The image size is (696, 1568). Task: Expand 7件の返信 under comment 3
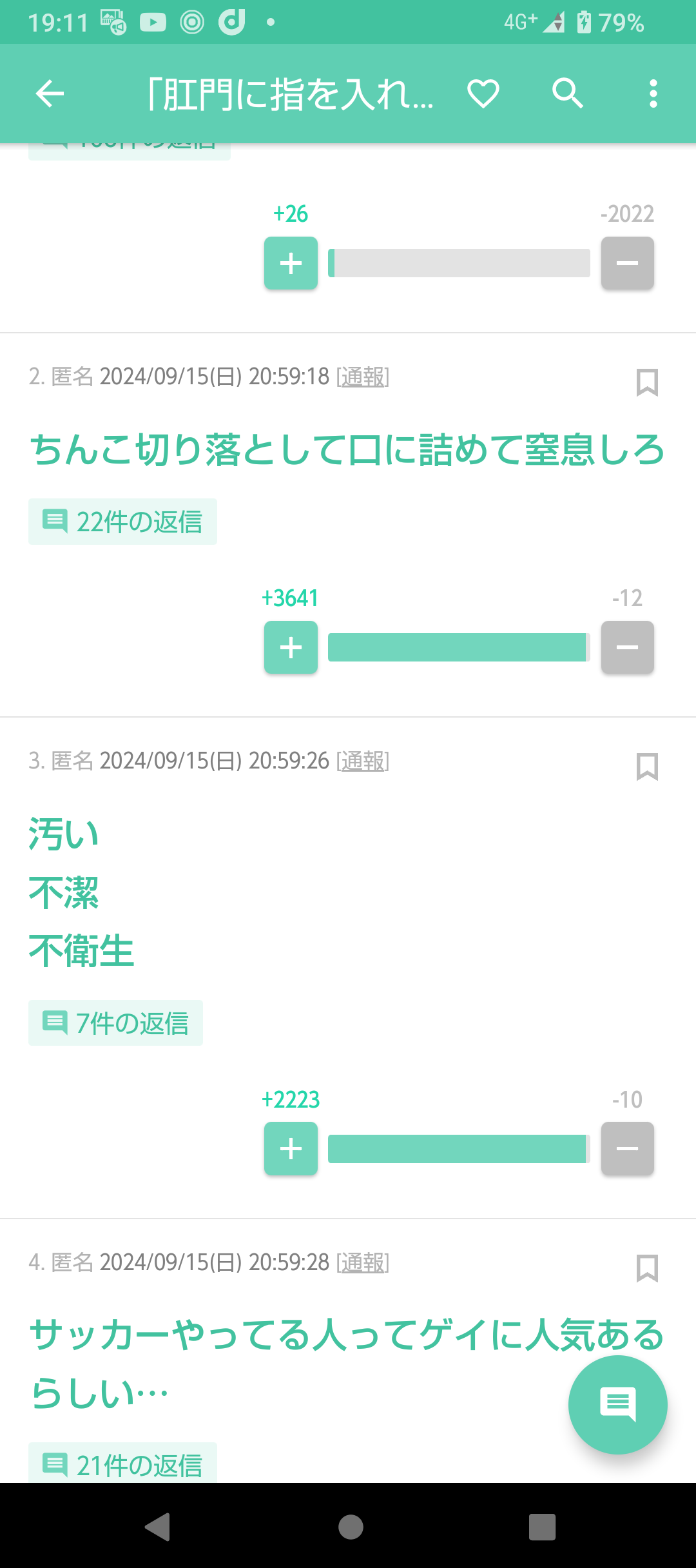click(115, 1023)
